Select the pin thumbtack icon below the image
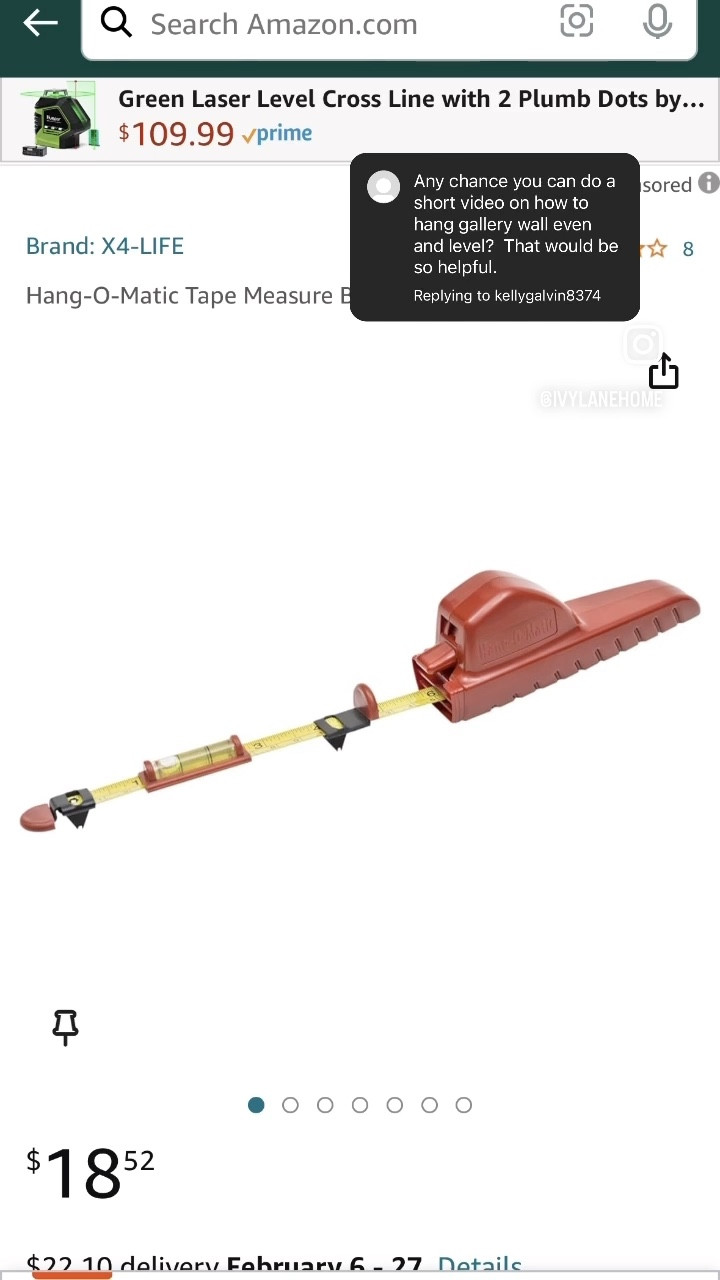Image resolution: width=720 pixels, height=1280 pixels. coord(65,1028)
